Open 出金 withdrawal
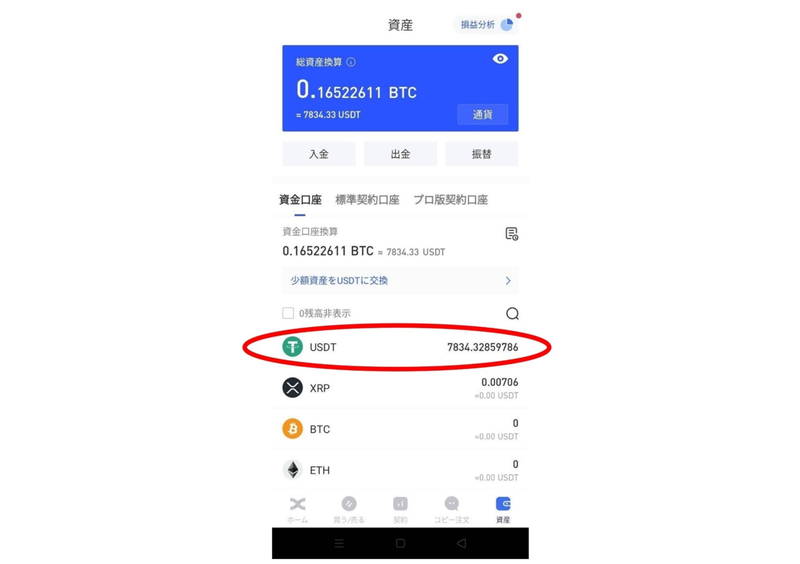 [400, 154]
